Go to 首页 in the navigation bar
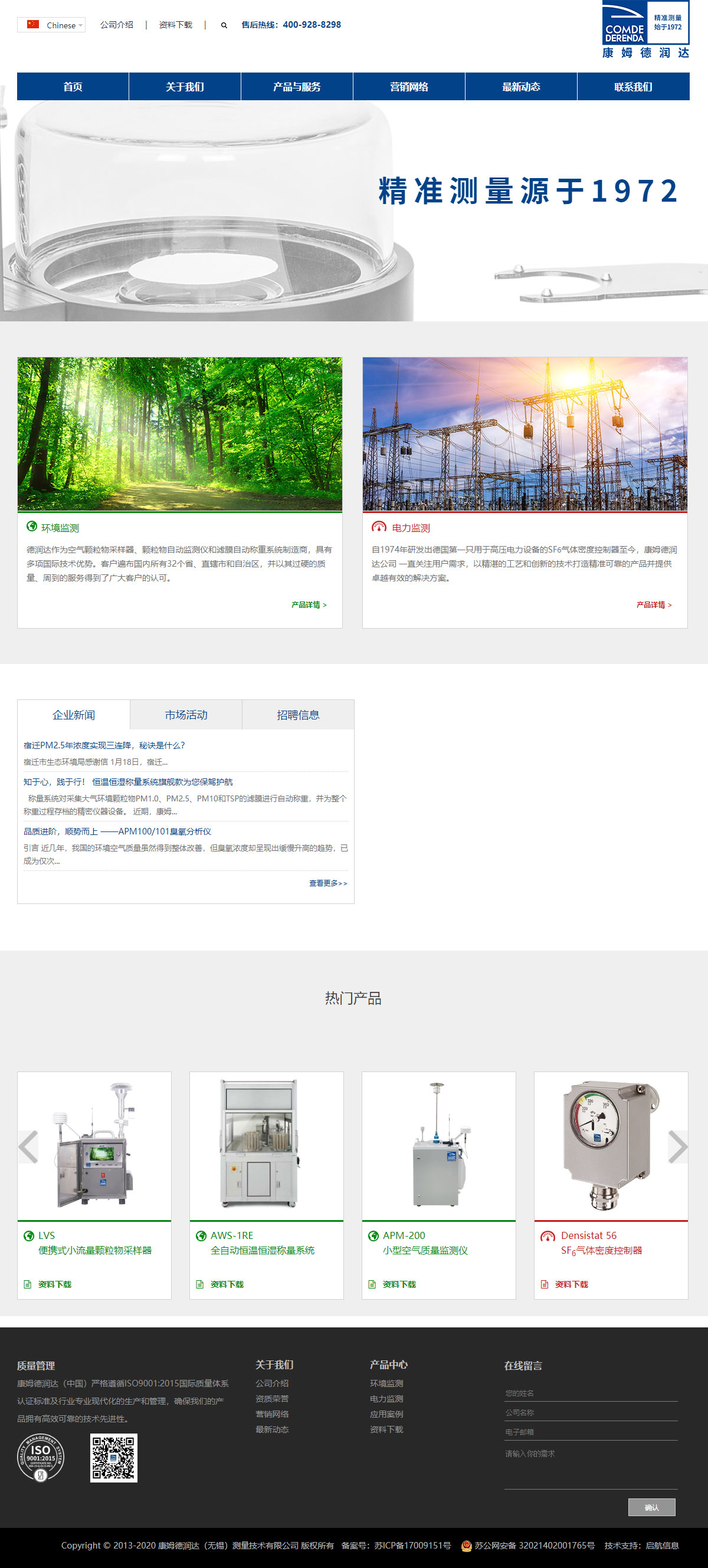This screenshot has height=1568, width=708. 73,87
